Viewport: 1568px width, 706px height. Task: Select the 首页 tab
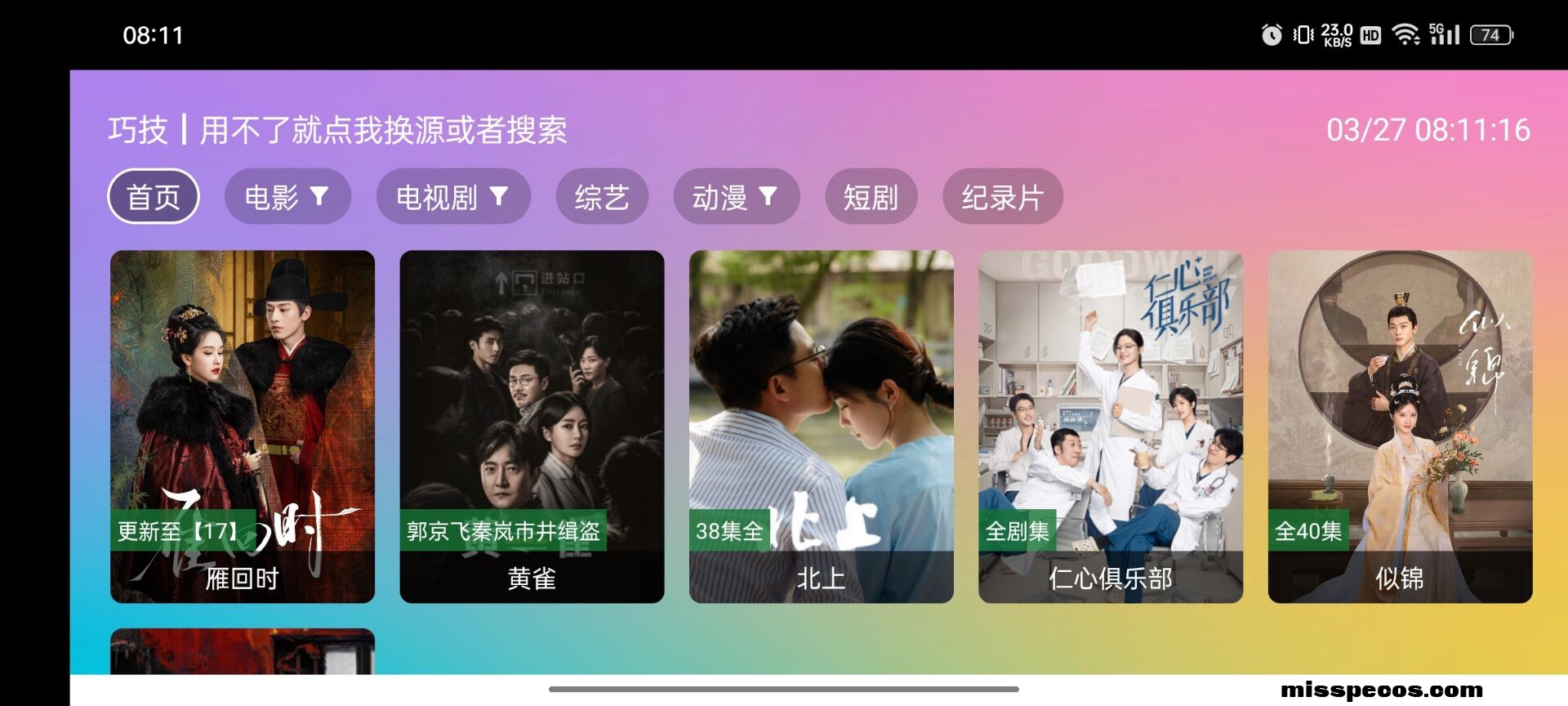(154, 197)
